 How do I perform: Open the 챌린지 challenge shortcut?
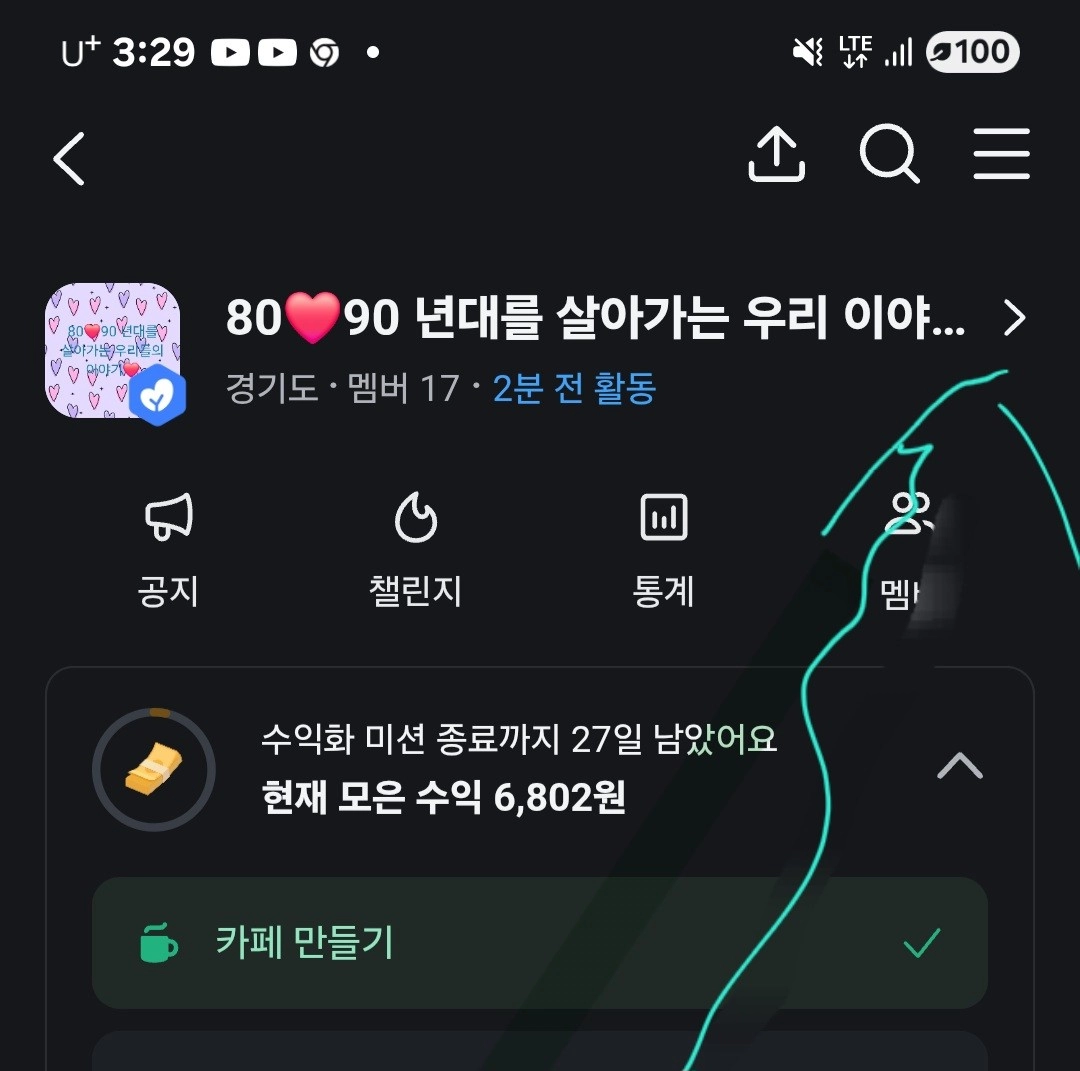pos(415,549)
